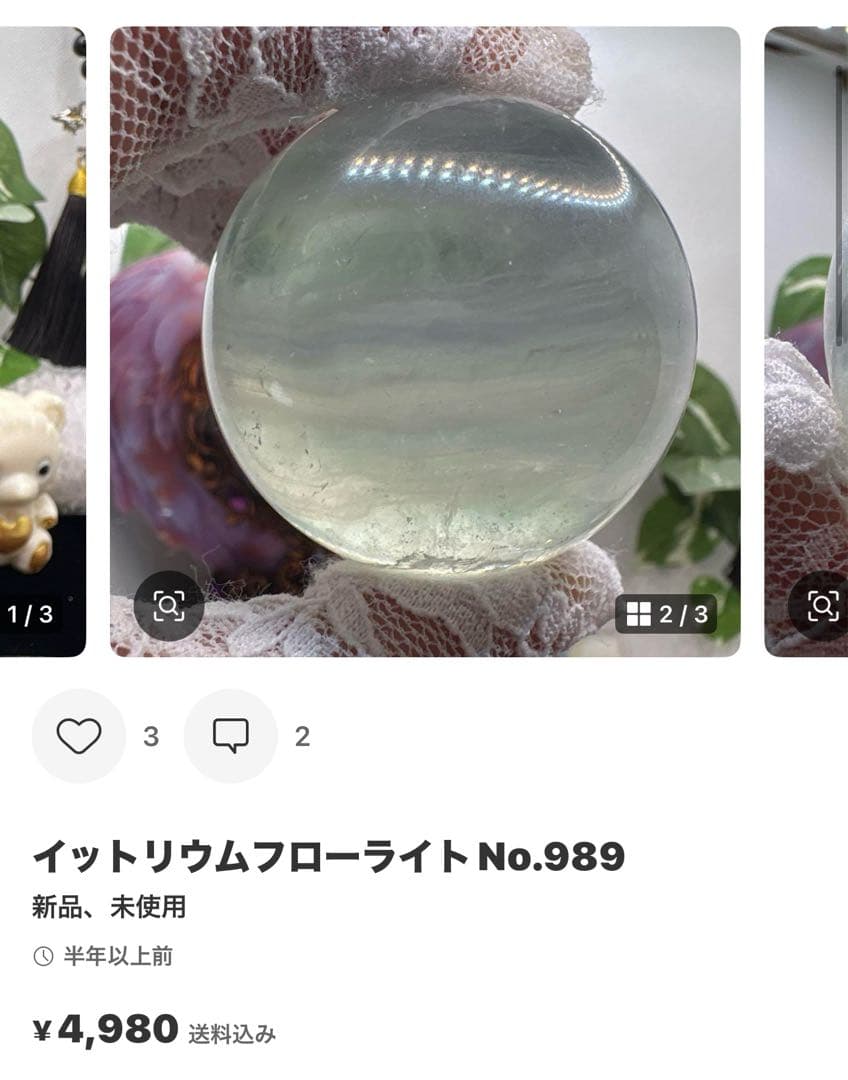
Task: Search similar items from photo 2/3
Action: pos(169,605)
